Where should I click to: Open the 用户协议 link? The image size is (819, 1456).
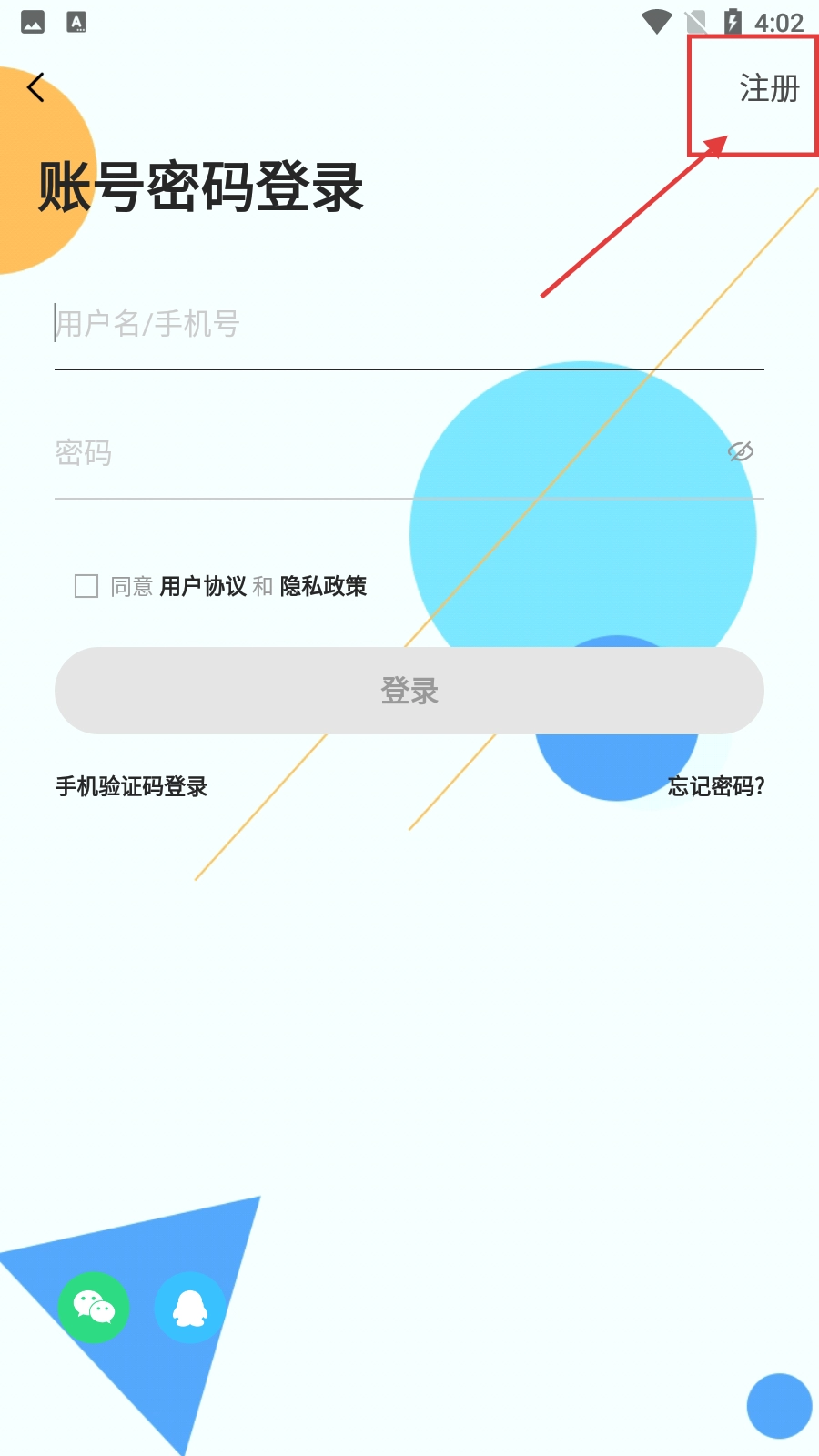pyautogui.click(x=203, y=586)
